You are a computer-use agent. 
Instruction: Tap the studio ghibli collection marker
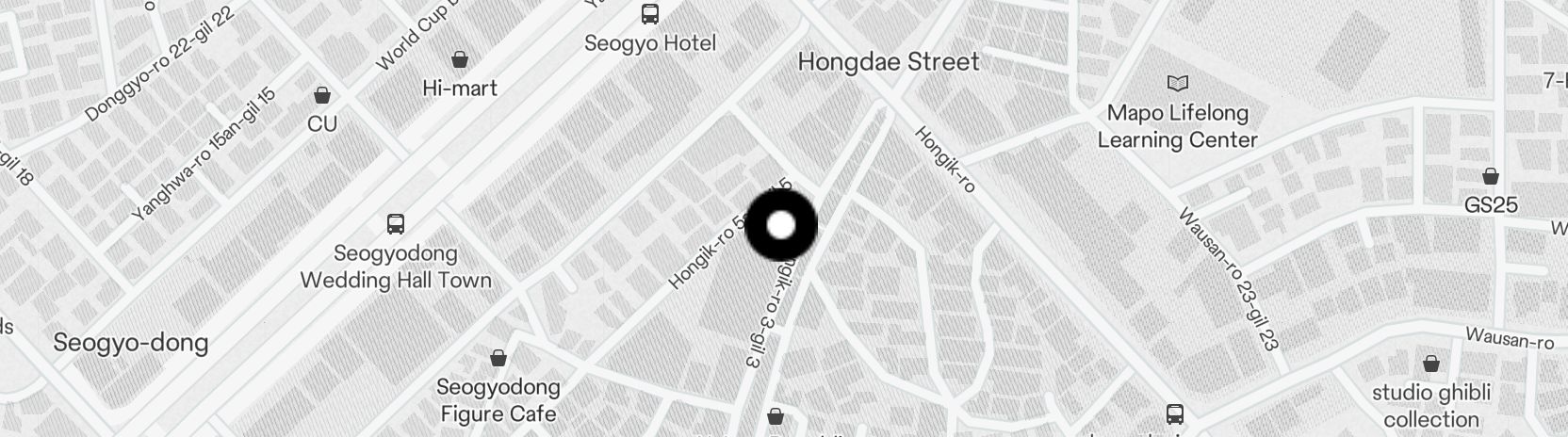pyautogui.click(x=1431, y=364)
